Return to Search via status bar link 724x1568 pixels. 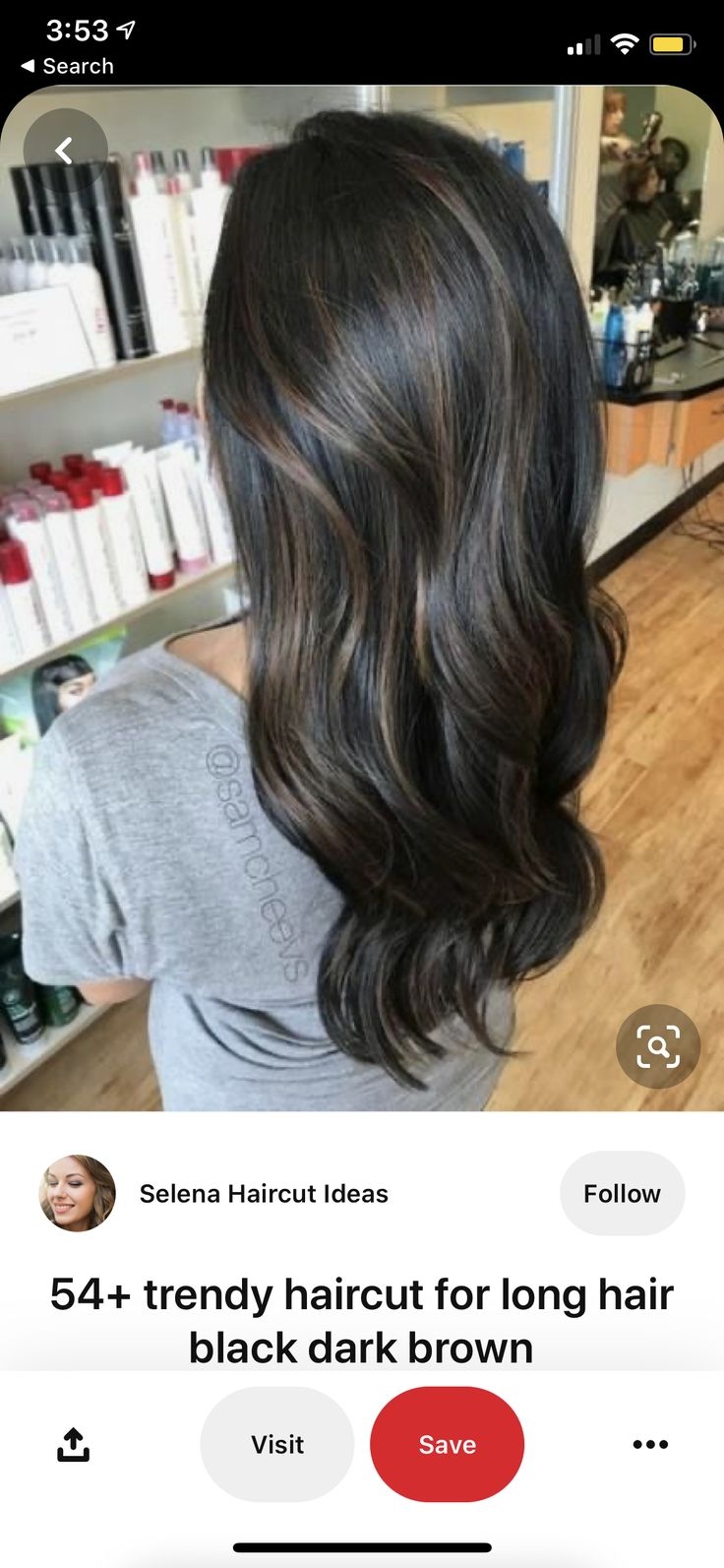pos(67,66)
